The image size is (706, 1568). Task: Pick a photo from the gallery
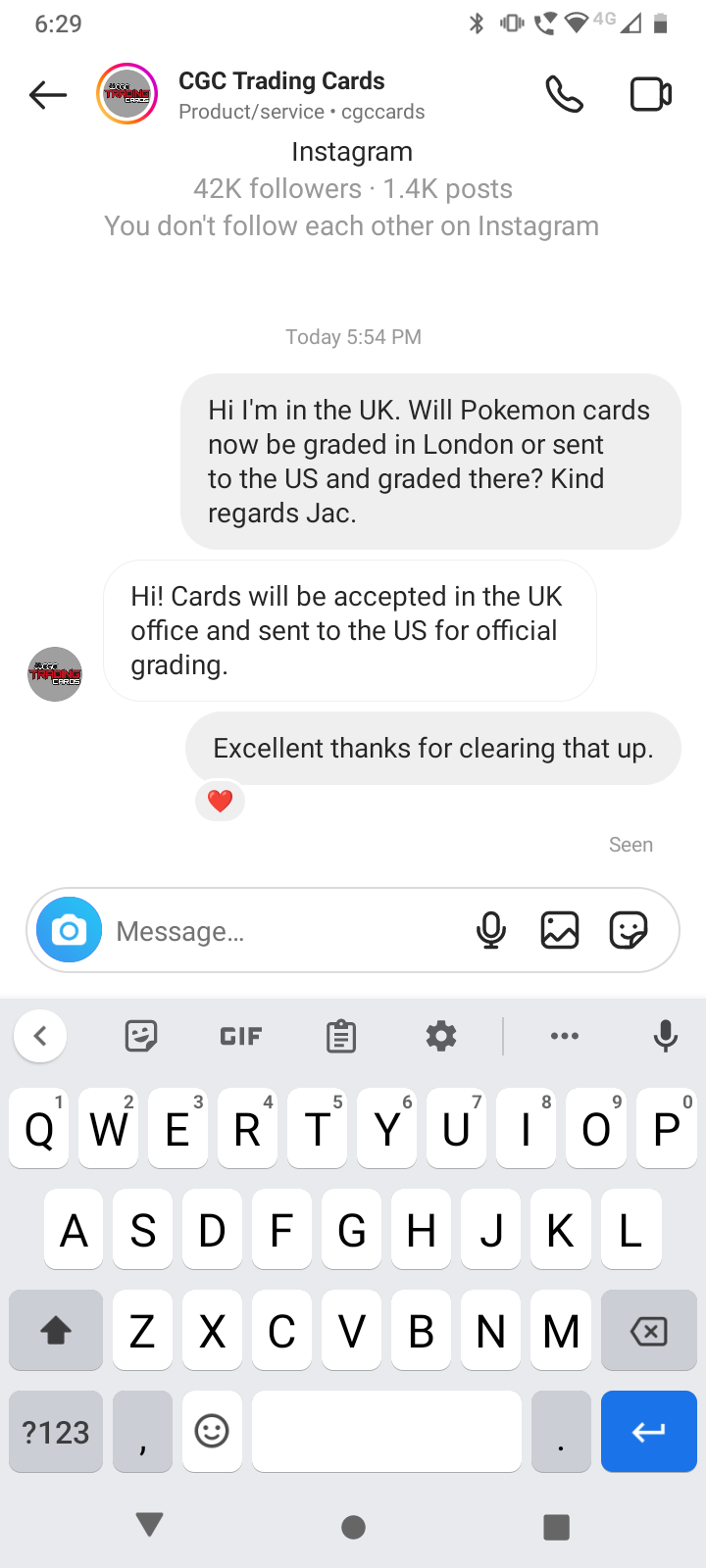coord(560,930)
